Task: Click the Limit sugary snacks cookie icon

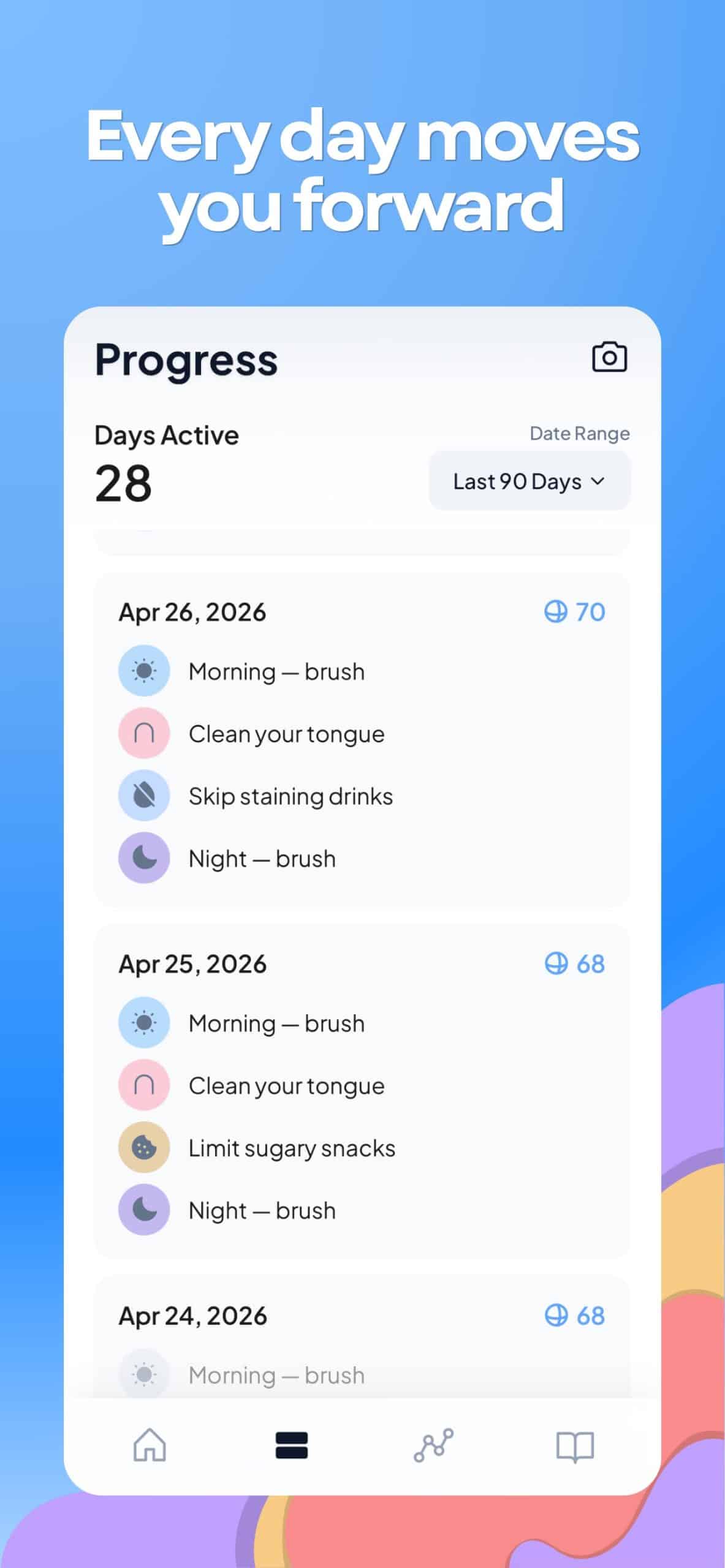Action: click(143, 1147)
